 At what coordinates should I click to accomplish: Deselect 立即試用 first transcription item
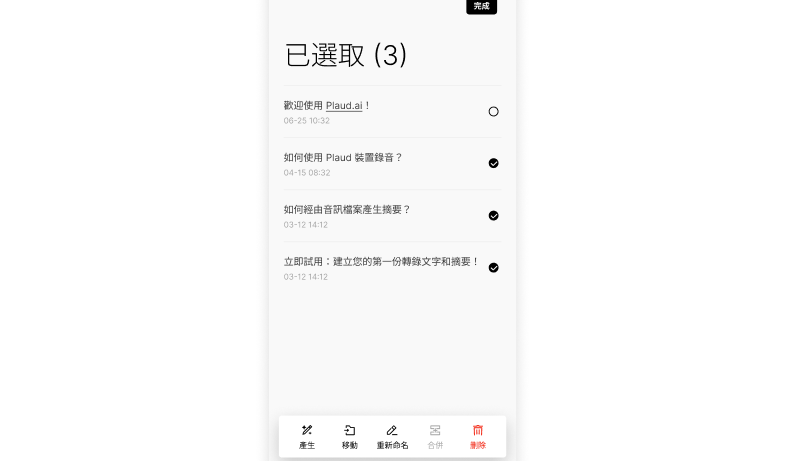(x=493, y=267)
